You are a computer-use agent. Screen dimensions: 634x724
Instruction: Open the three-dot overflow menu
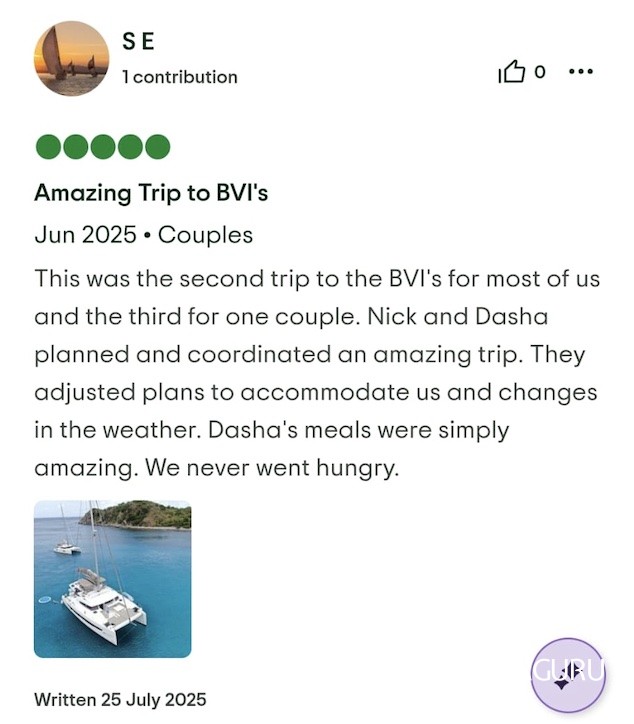point(581,72)
